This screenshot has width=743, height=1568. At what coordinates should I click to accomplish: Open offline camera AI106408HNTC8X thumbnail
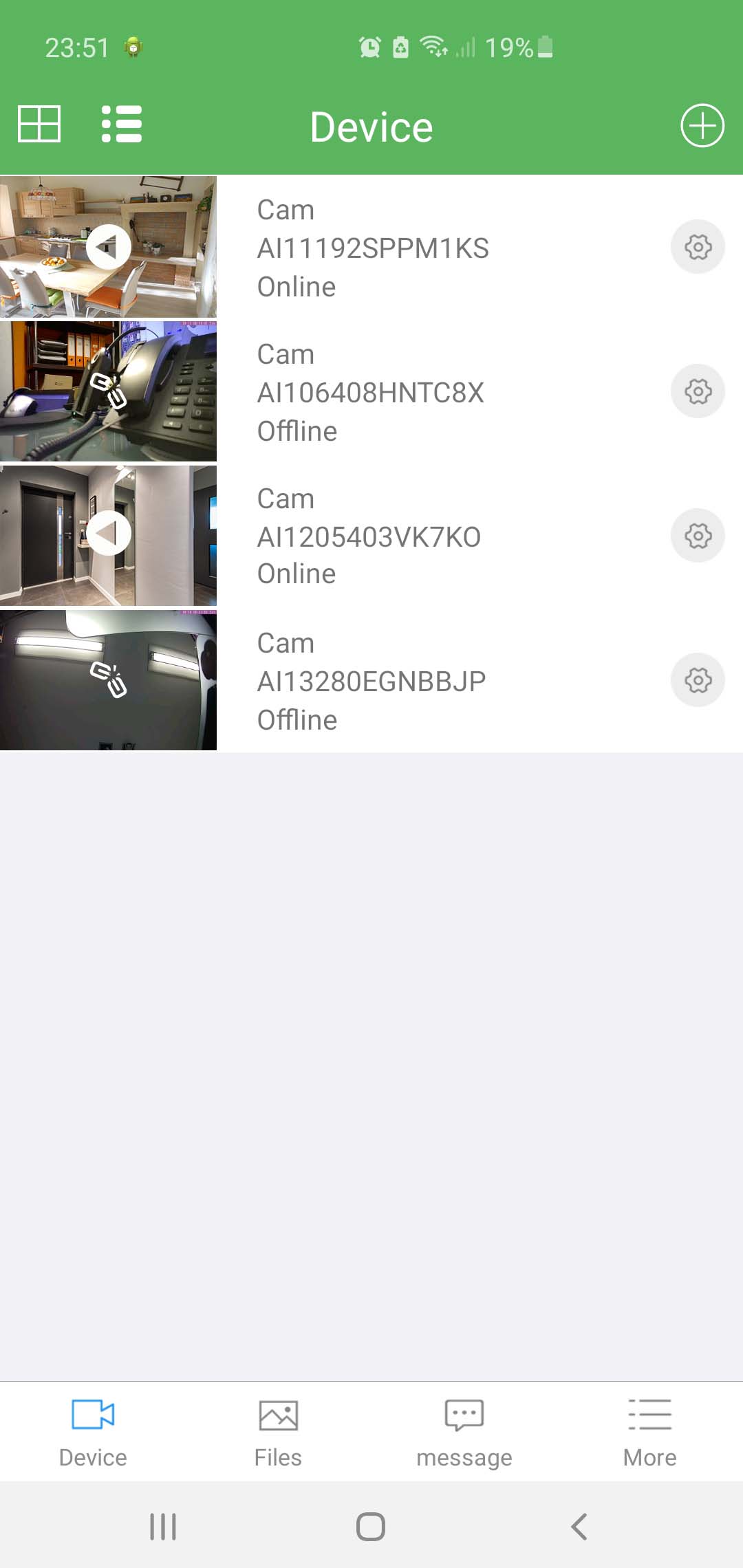pos(109,391)
